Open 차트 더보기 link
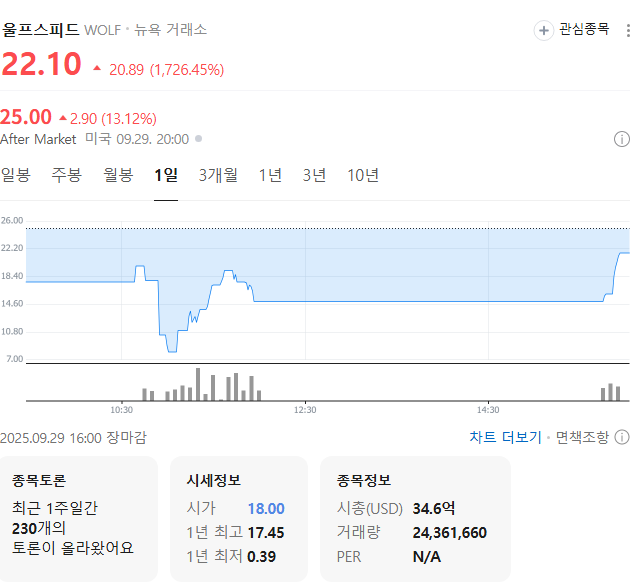 pyautogui.click(x=505, y=437)
